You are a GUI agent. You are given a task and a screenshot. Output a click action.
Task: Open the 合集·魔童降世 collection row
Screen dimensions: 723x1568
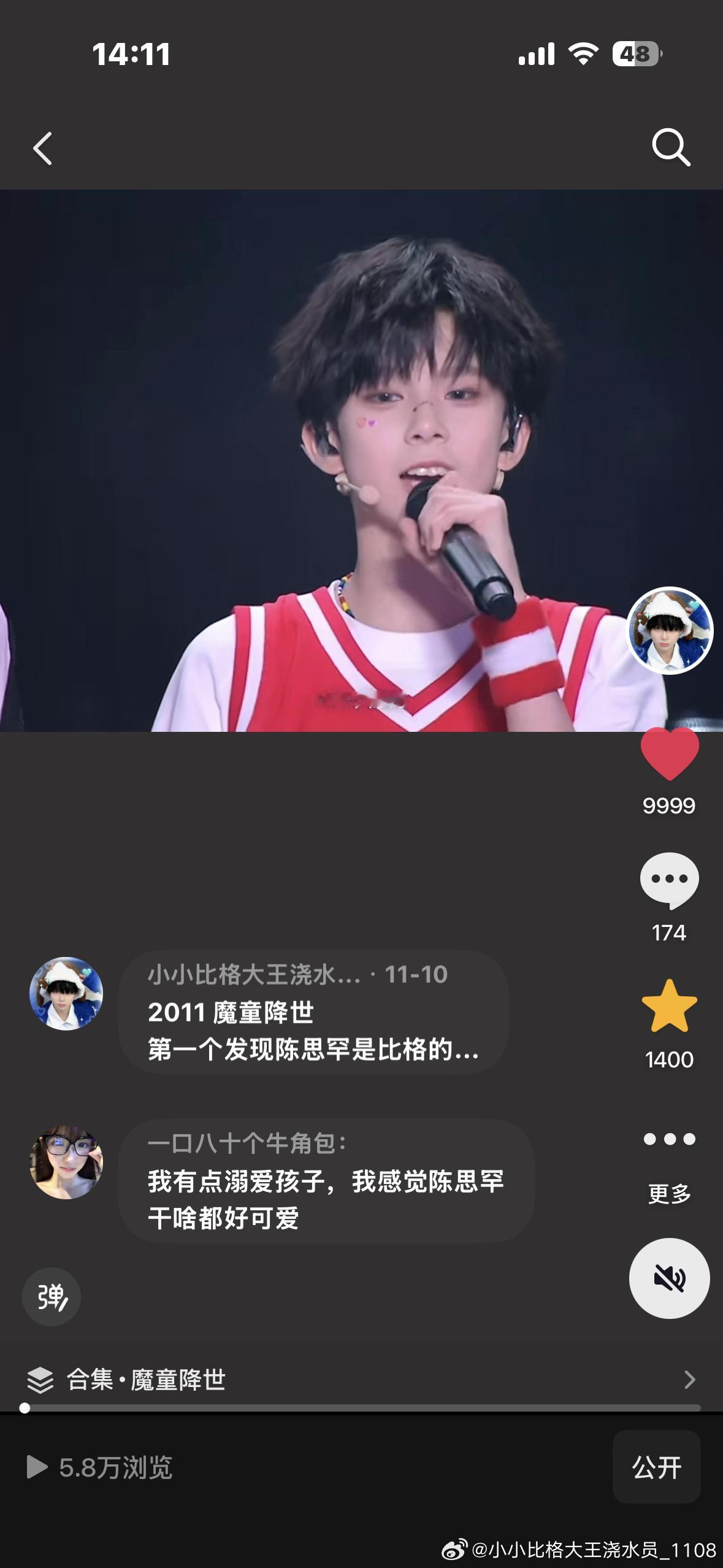coord(361,1380)
